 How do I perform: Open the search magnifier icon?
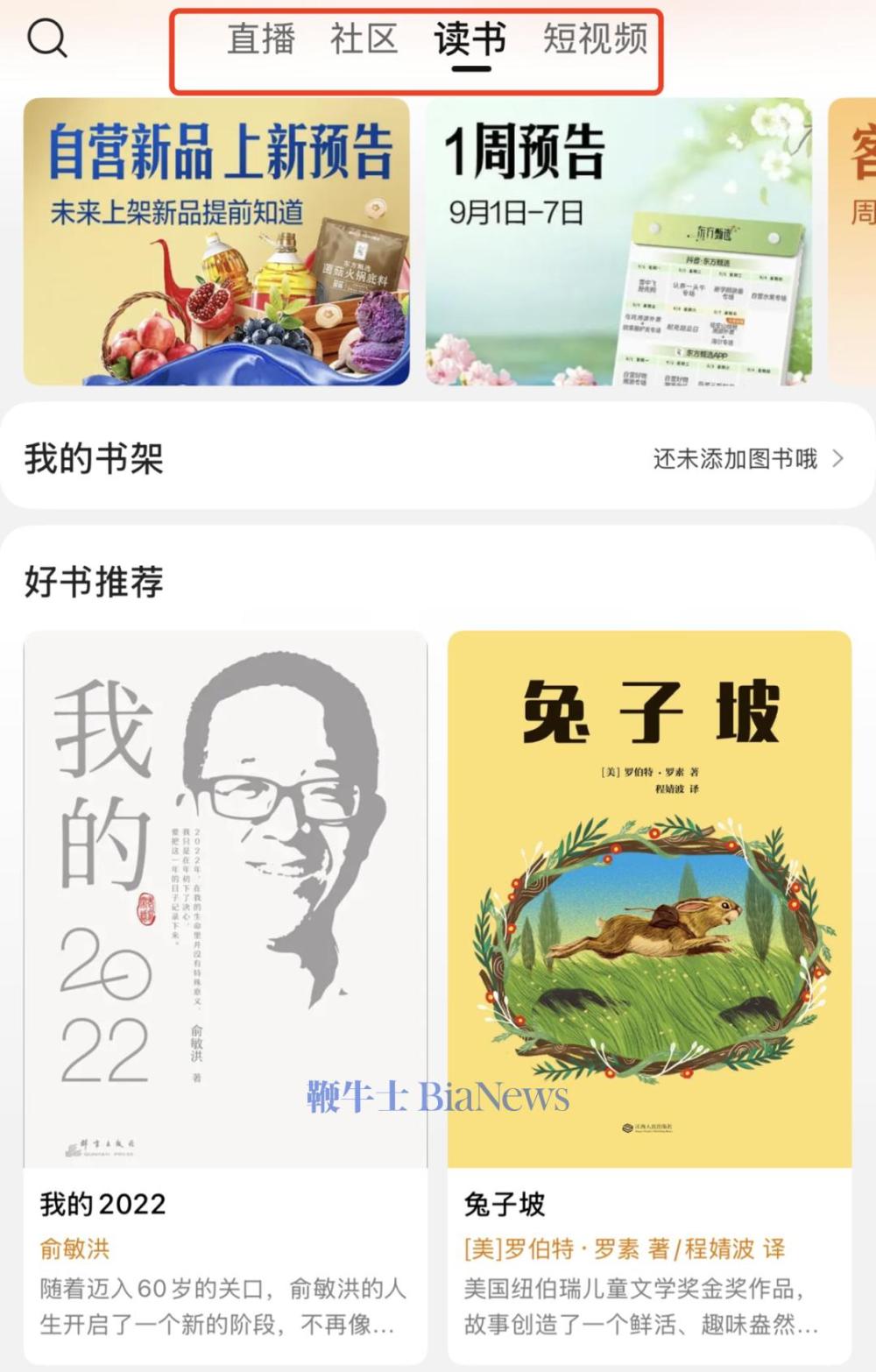pos(47,39)
